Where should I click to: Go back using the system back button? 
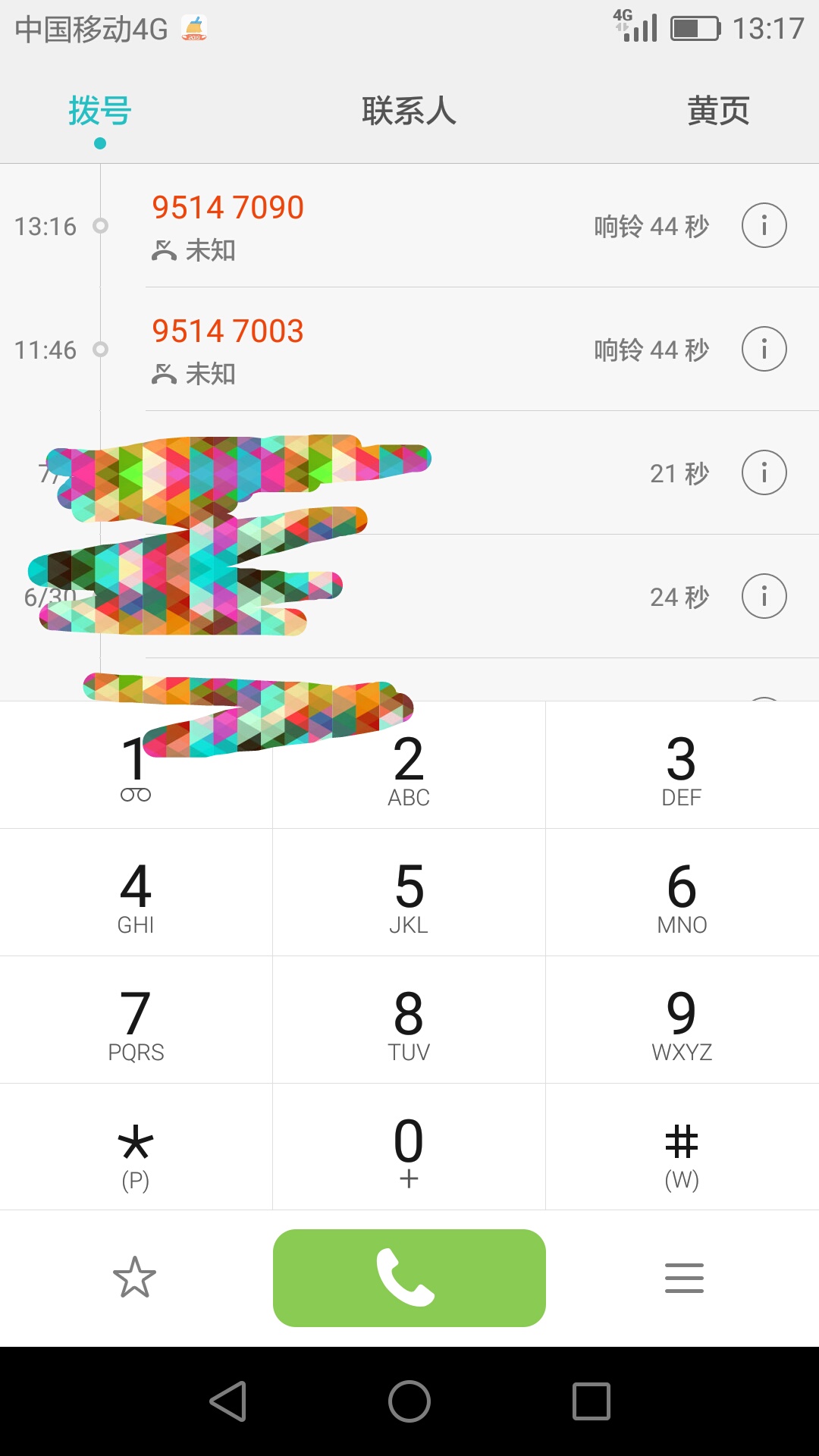pos(228,1401)
